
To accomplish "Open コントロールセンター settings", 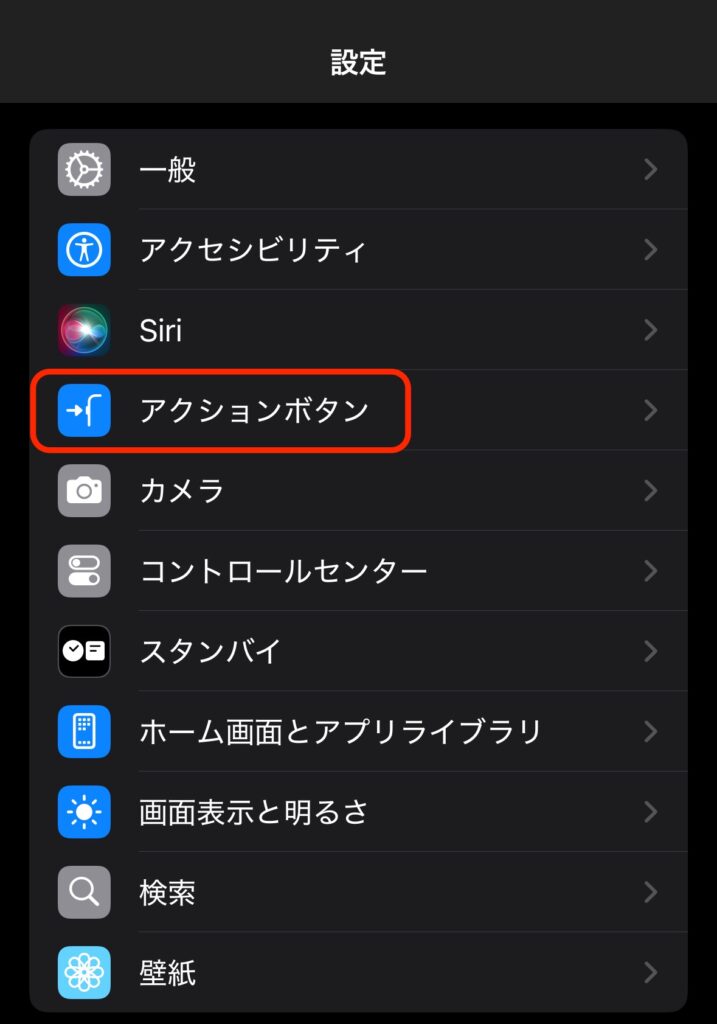I will (358, 571).
